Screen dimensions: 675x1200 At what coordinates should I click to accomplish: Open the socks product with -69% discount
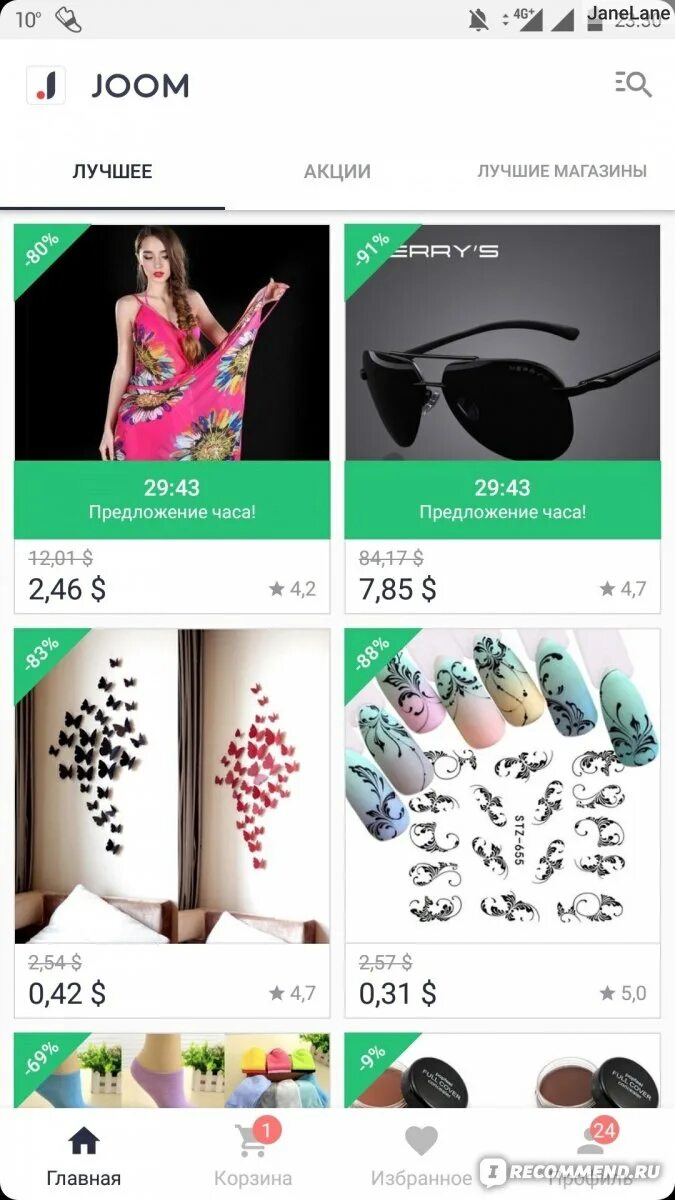(172, 1070)
